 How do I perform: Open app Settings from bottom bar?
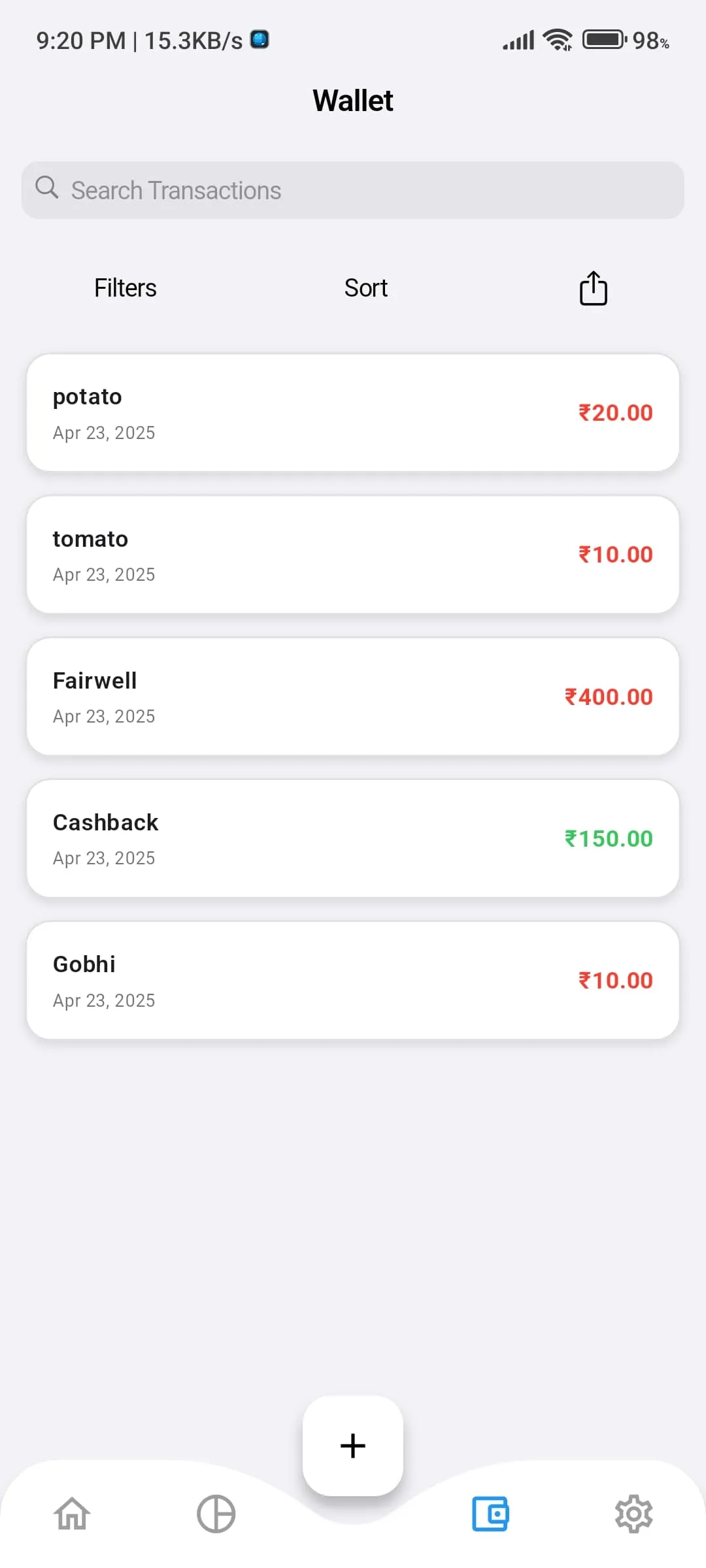tap(633, 1514)
